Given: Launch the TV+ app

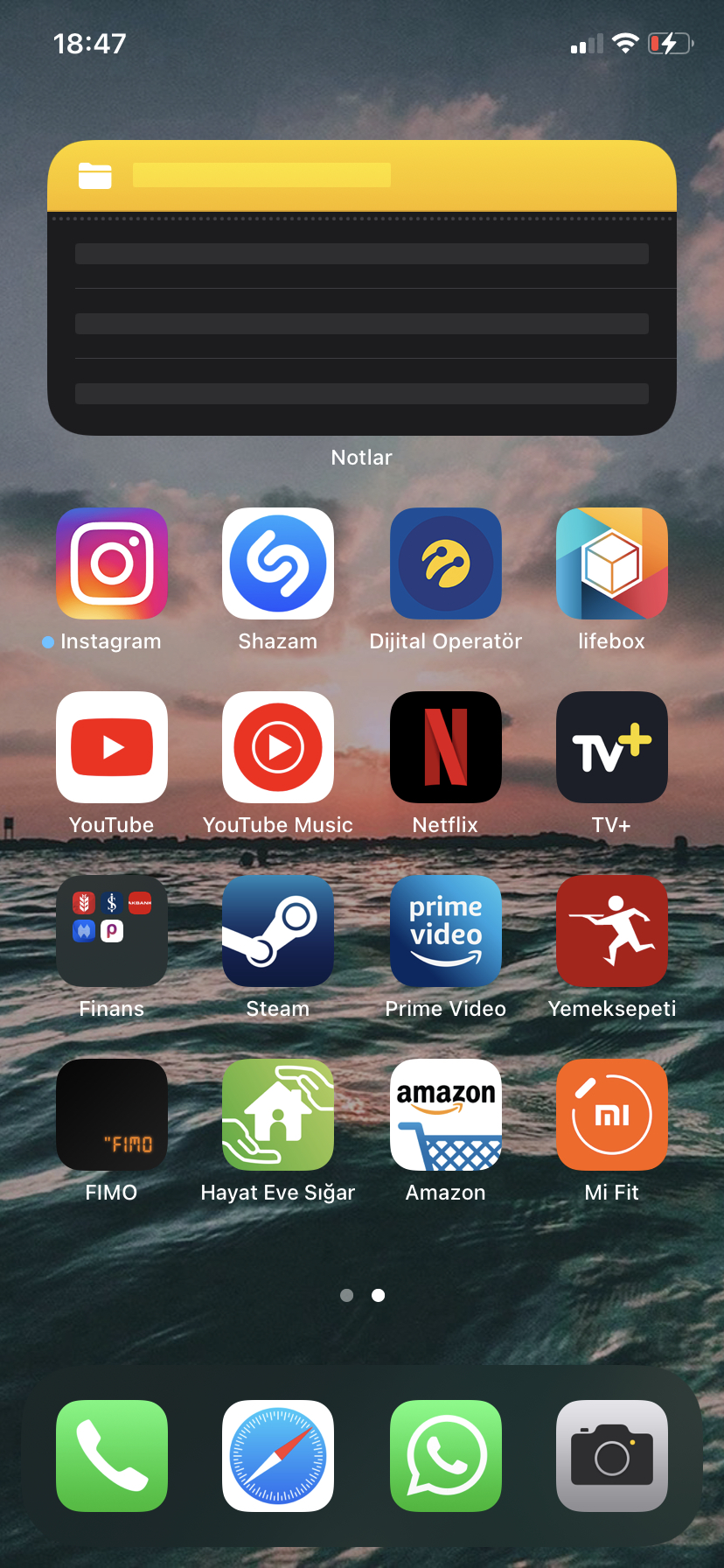Looking at the screenshot, I should pyautogui.click(x=612, y=747).
